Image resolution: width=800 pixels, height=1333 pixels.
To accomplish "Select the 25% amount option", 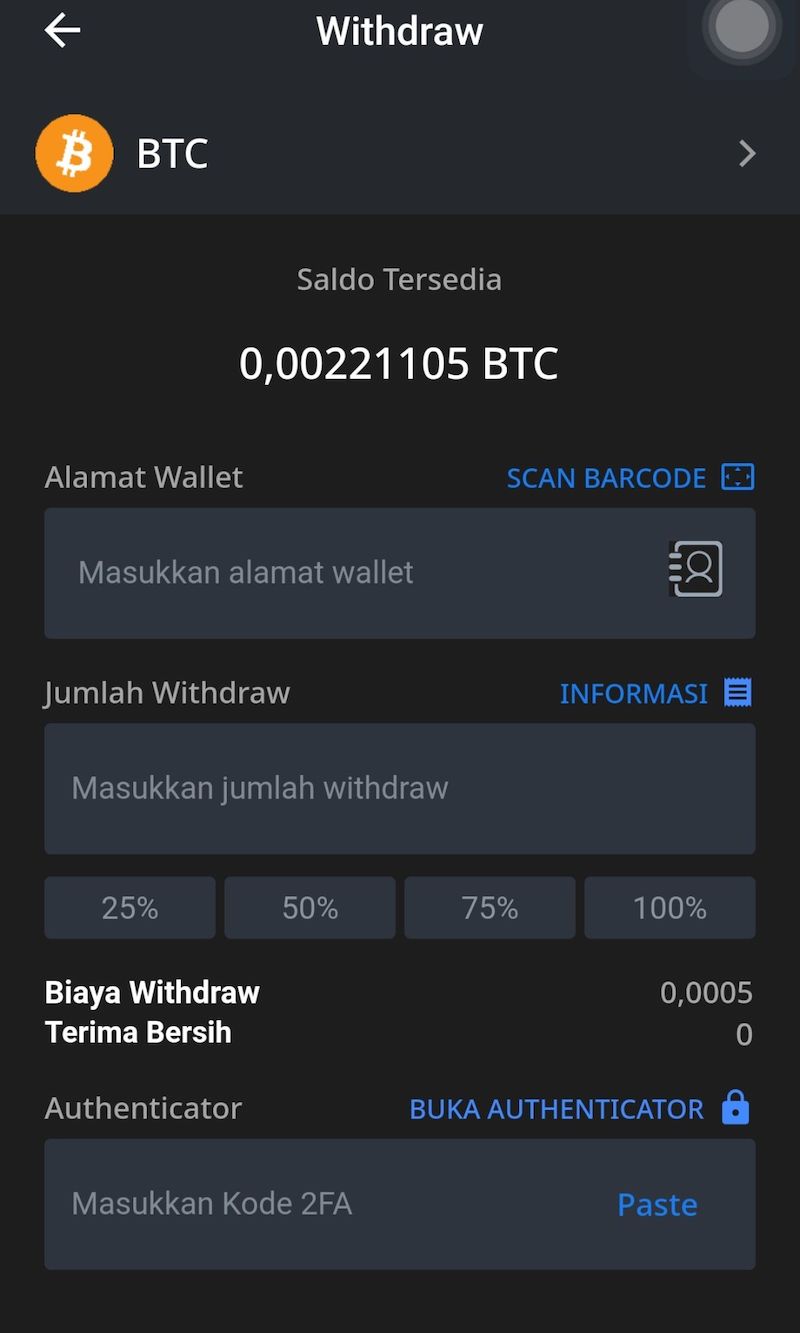I will [129, 908].
